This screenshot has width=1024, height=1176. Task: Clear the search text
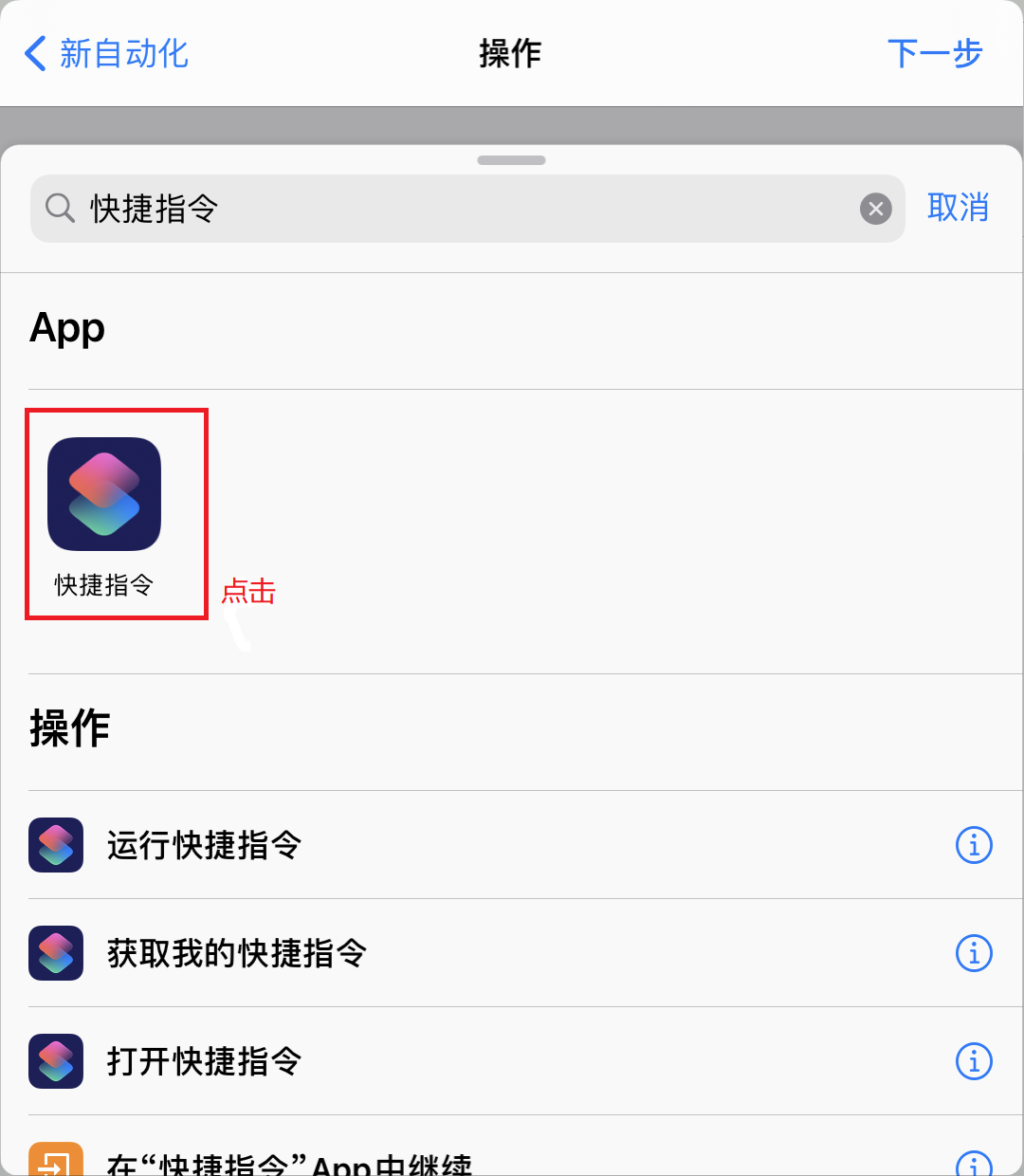click(x=875, y=209)
